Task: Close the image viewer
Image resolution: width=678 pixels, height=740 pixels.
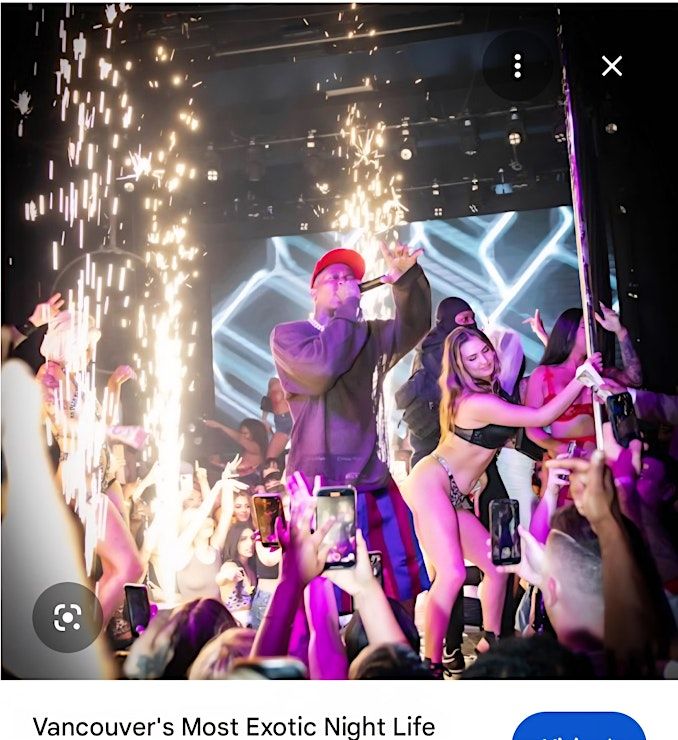Action: [x=612, y=66]
